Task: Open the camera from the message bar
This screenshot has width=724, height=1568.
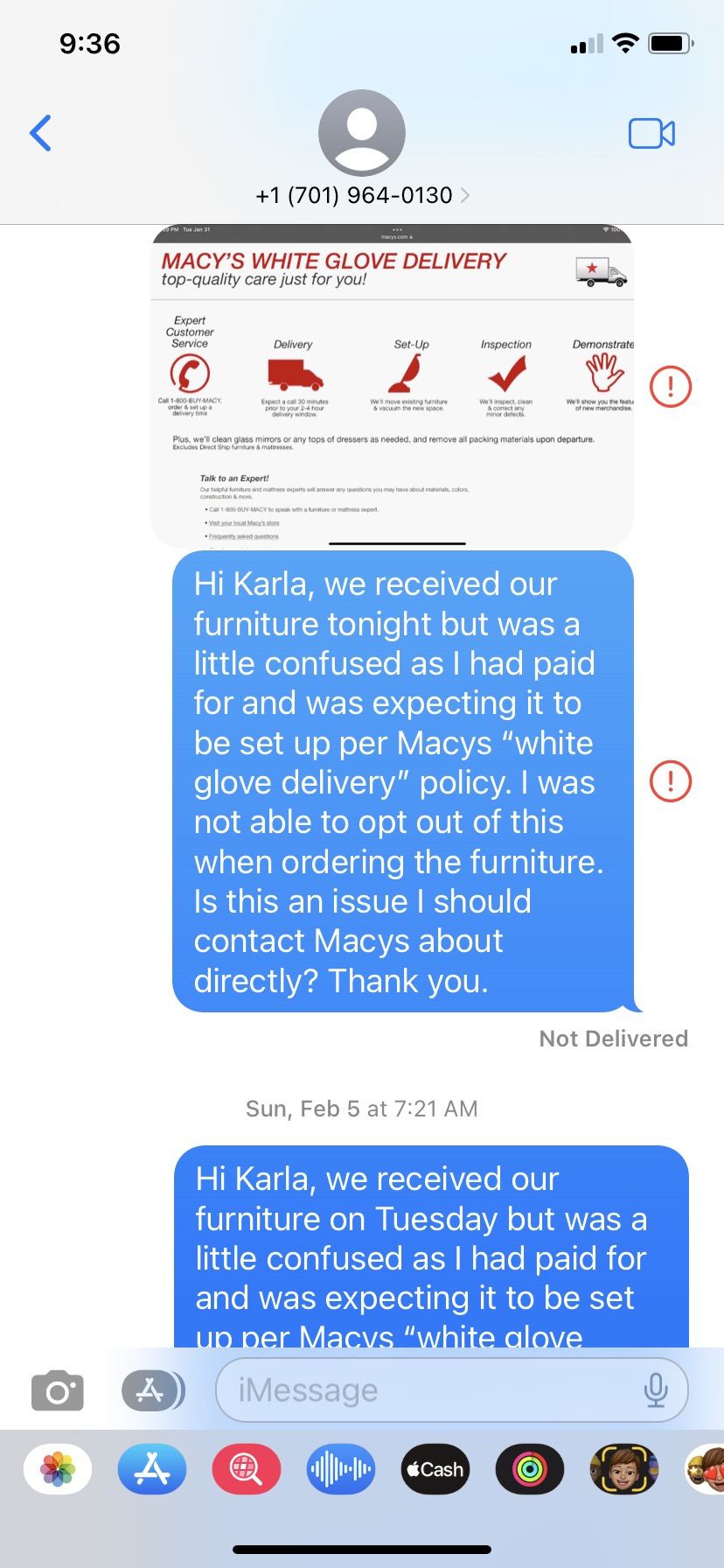Action: pos(56,1389)
